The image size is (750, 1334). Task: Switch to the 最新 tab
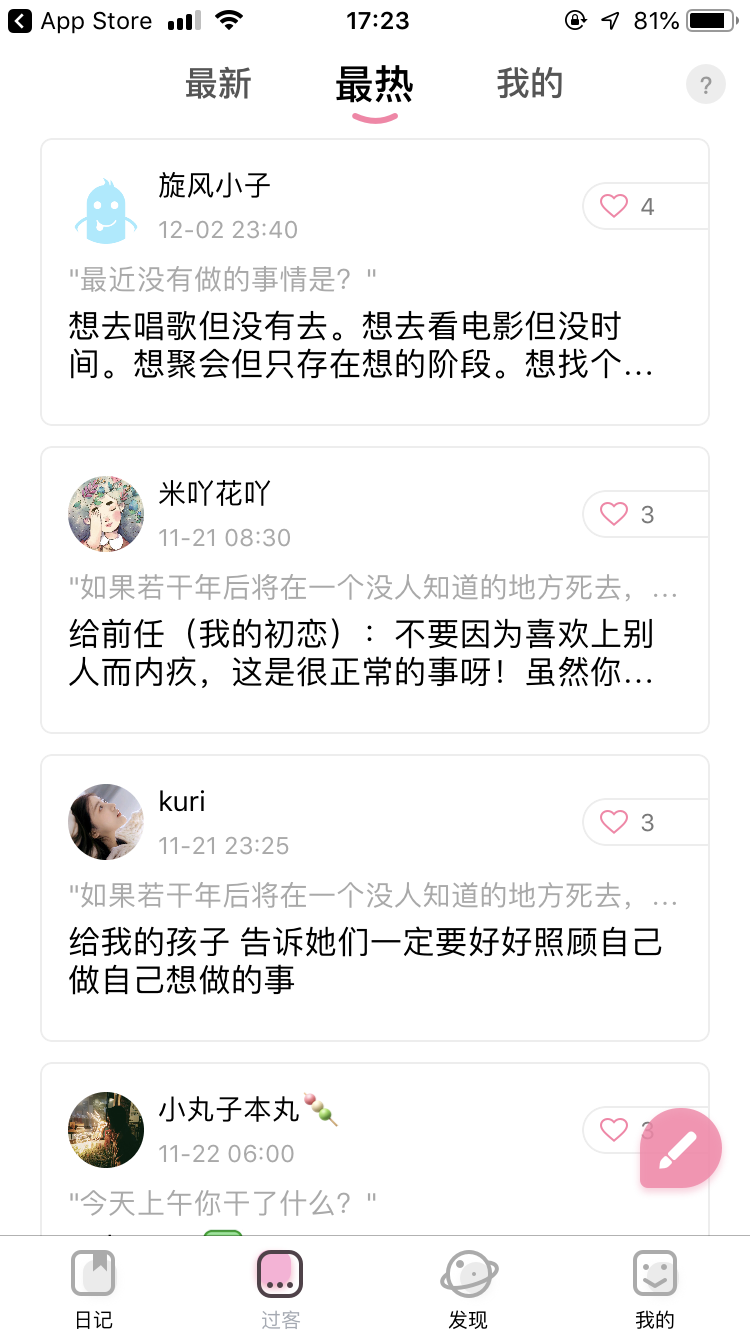pos(218,85)
